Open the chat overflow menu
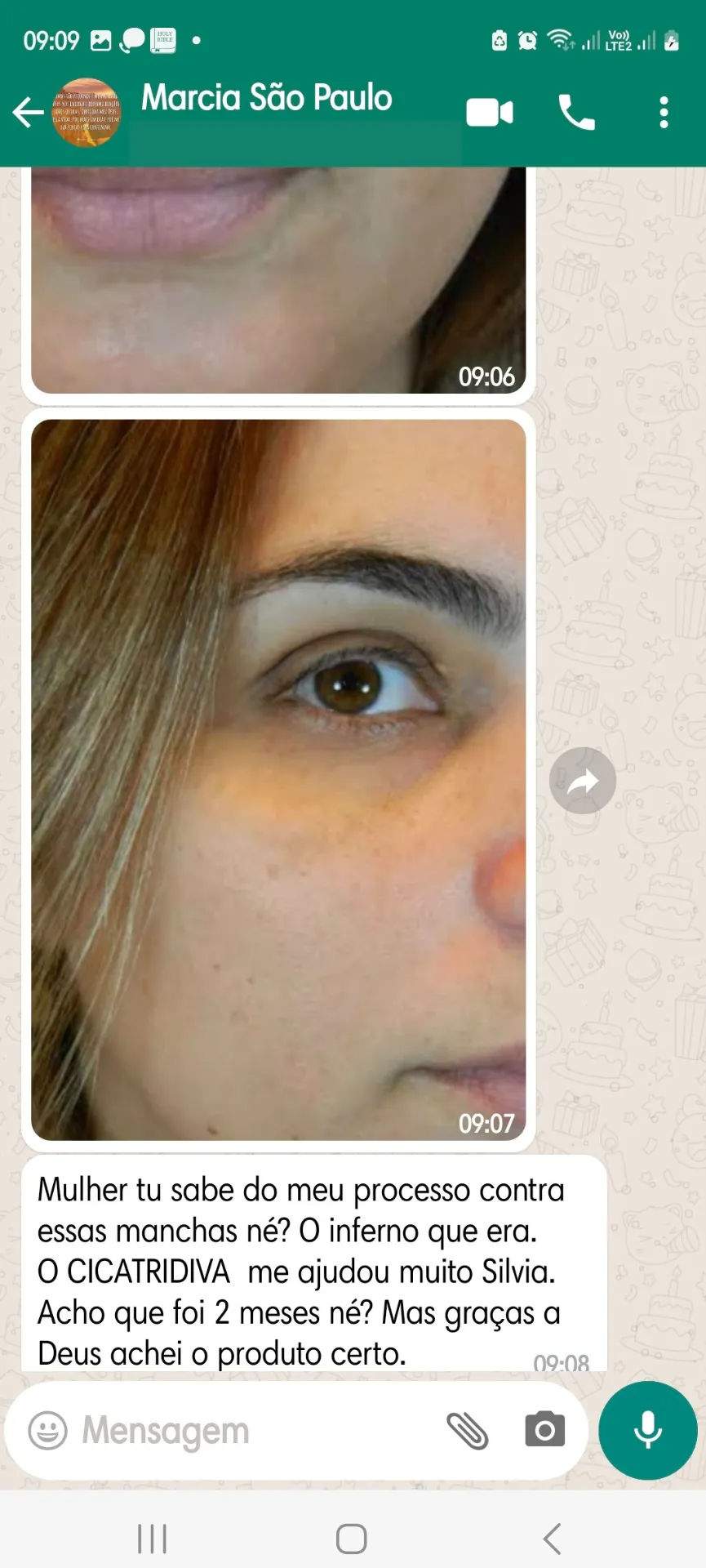Image resolution: width=706 pixels, height=1568 pixels. tap(664, 113)
